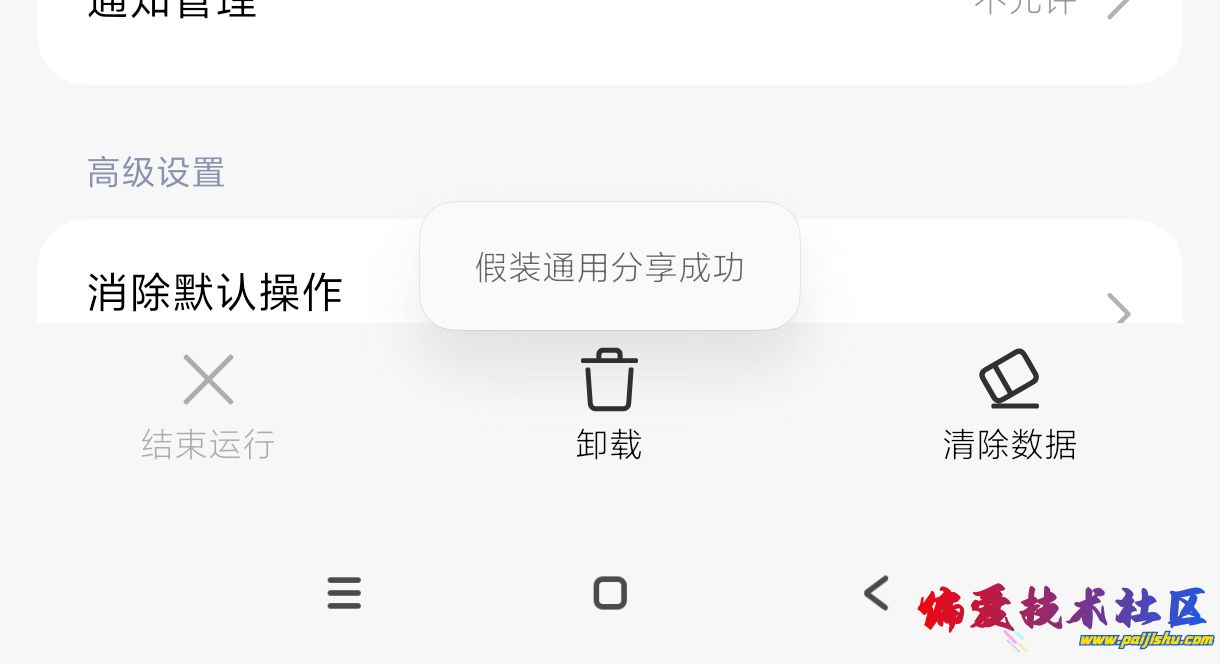Go to home screen via home button
The image size is (1220, 664).
(609, 593)
